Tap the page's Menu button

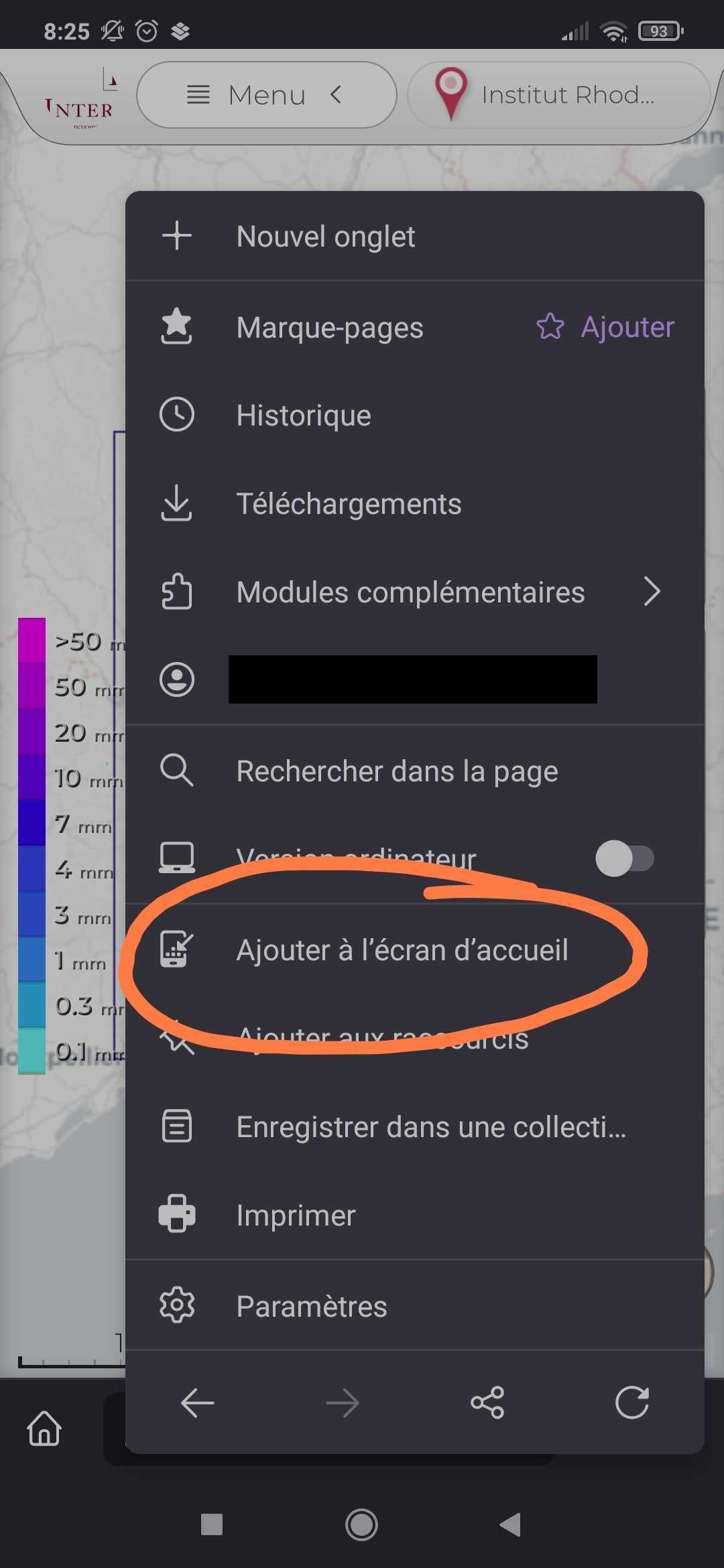click(266, 95)
